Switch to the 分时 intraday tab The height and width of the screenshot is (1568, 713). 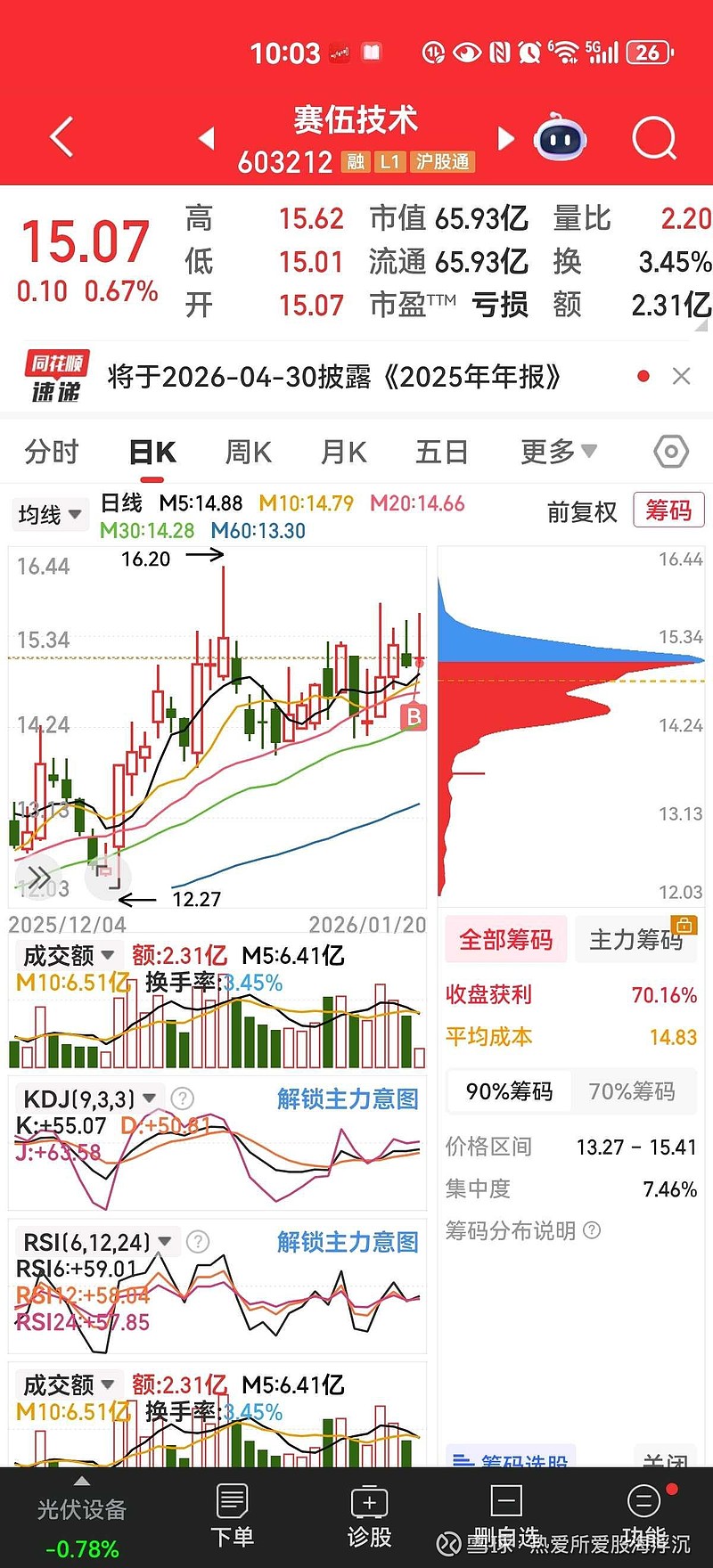tap(51, 452)
